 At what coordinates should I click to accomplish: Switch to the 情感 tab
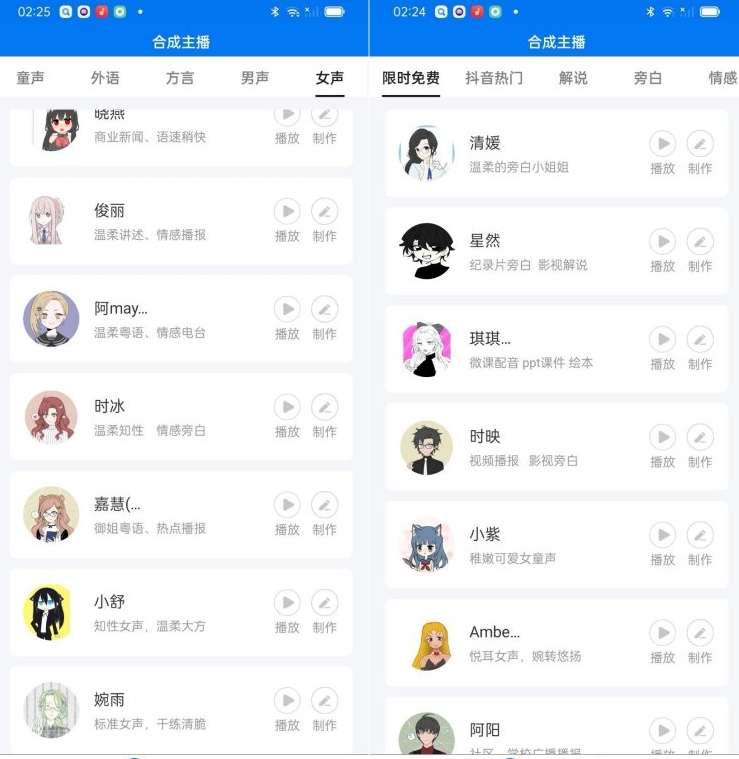[x=722, y=78]
